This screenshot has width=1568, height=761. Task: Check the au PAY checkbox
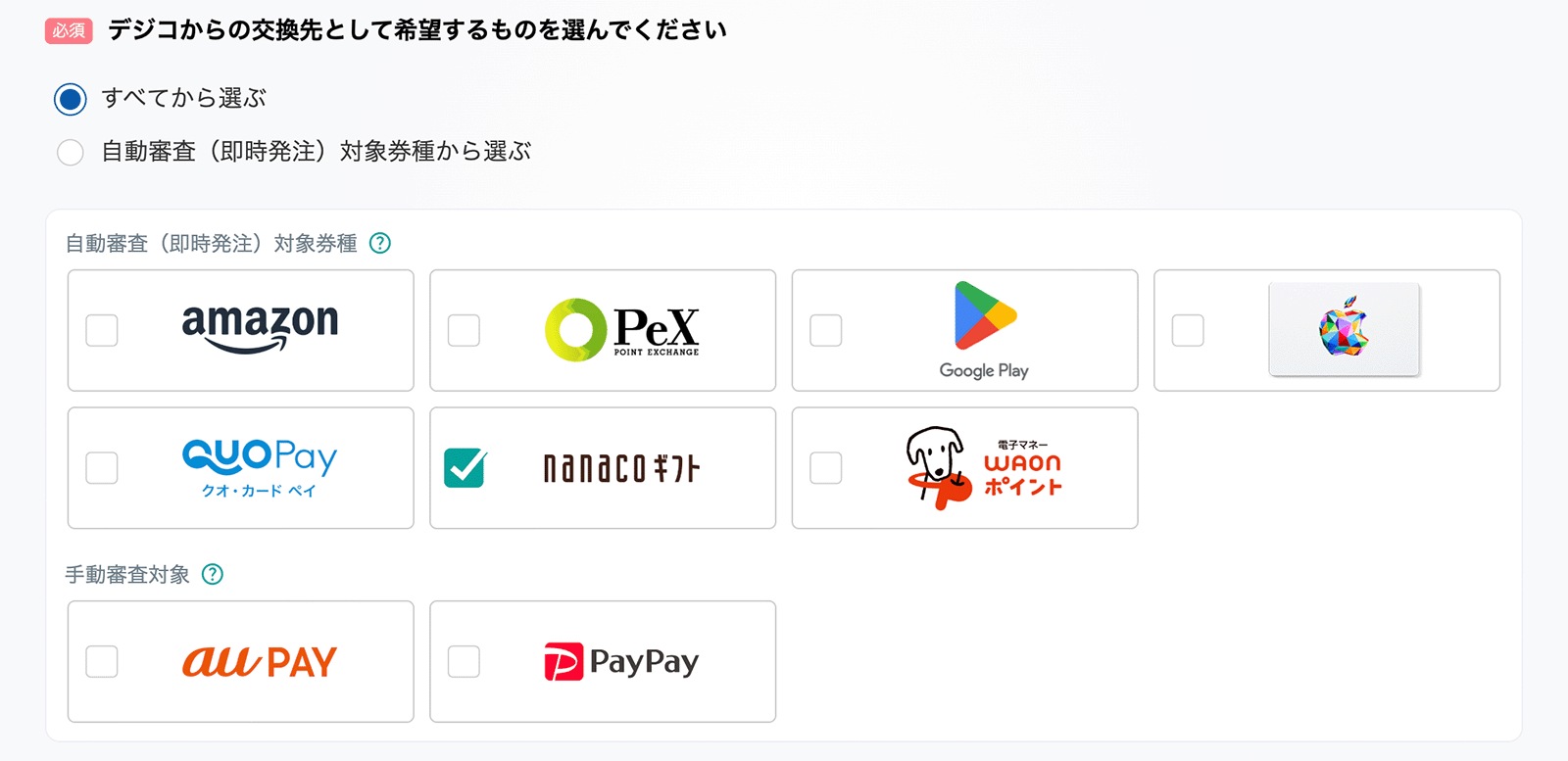point(102,661)
